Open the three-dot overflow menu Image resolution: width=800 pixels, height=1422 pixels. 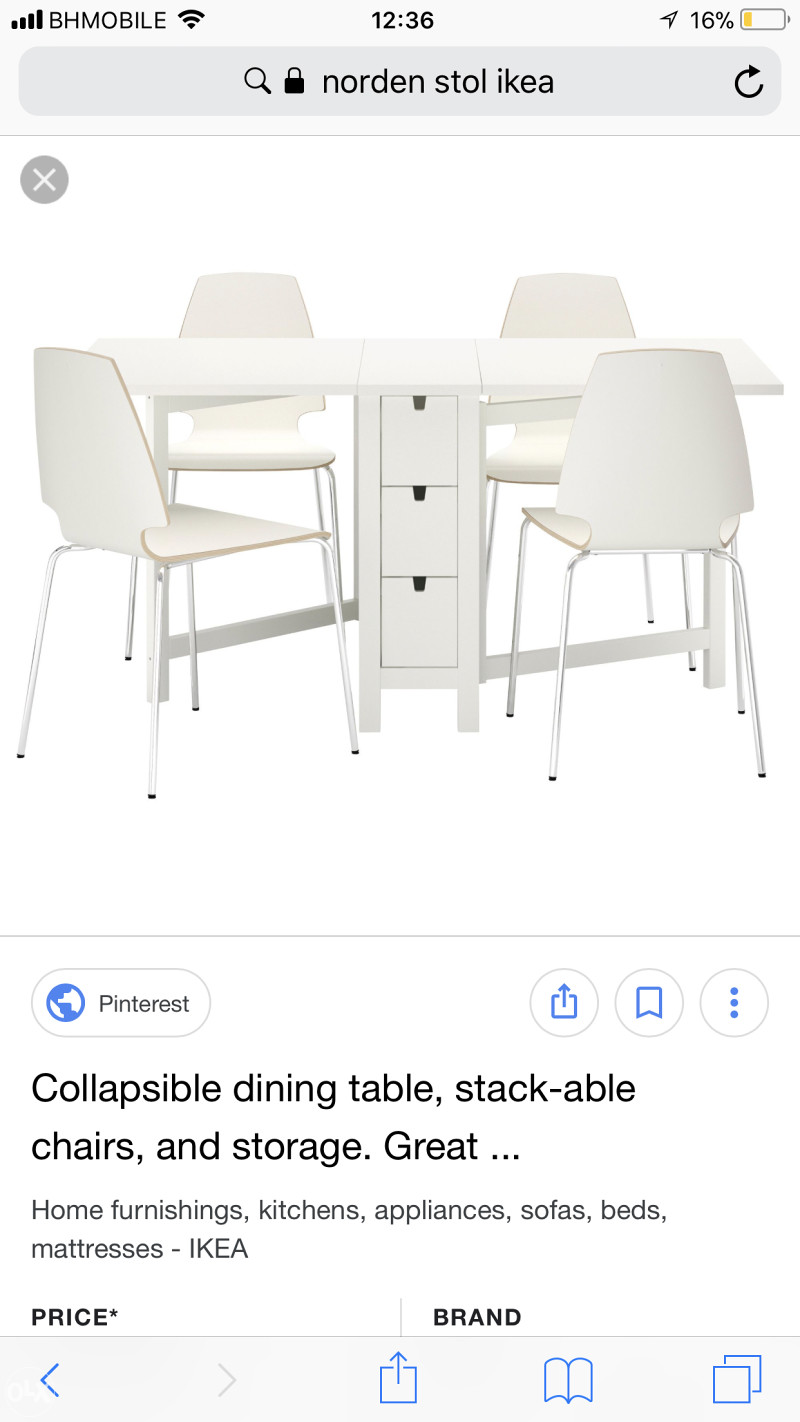[734, 1002]
